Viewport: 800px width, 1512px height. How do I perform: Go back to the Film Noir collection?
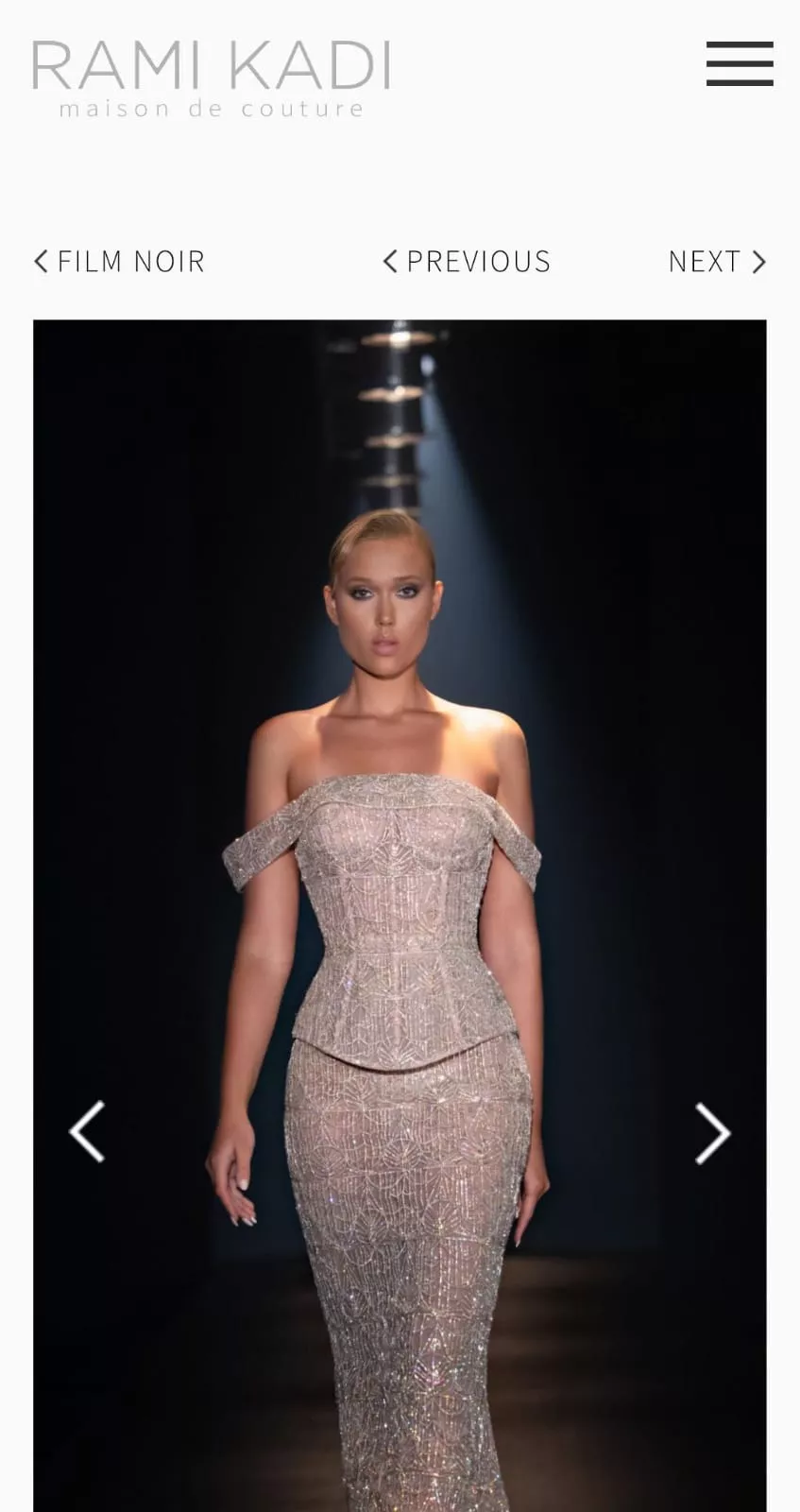click(x=120, y=262)
